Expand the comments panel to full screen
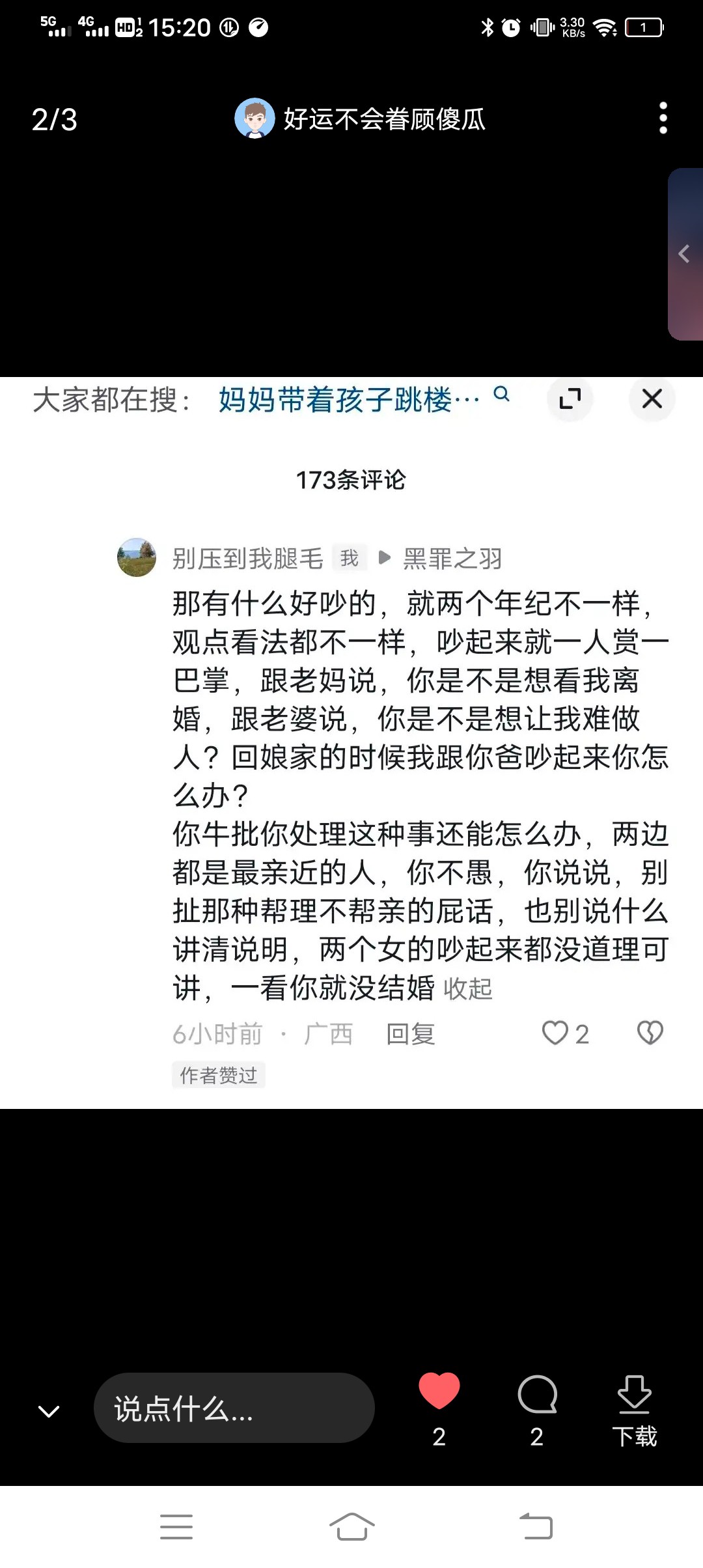 (570, 399)
